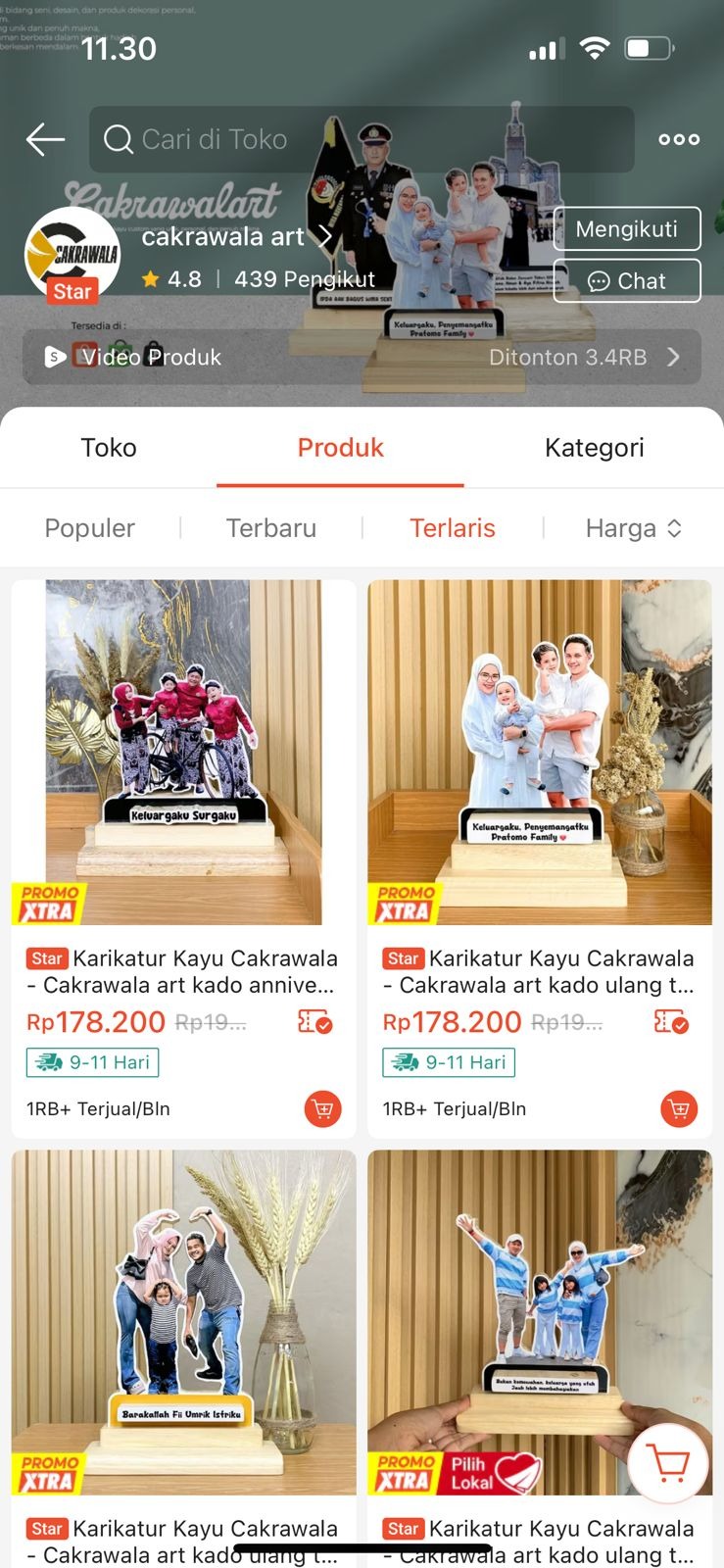The height and width of the screenshot is (1568, 724).
Task: Switch to the Toko tab
Action: [108, 448]
